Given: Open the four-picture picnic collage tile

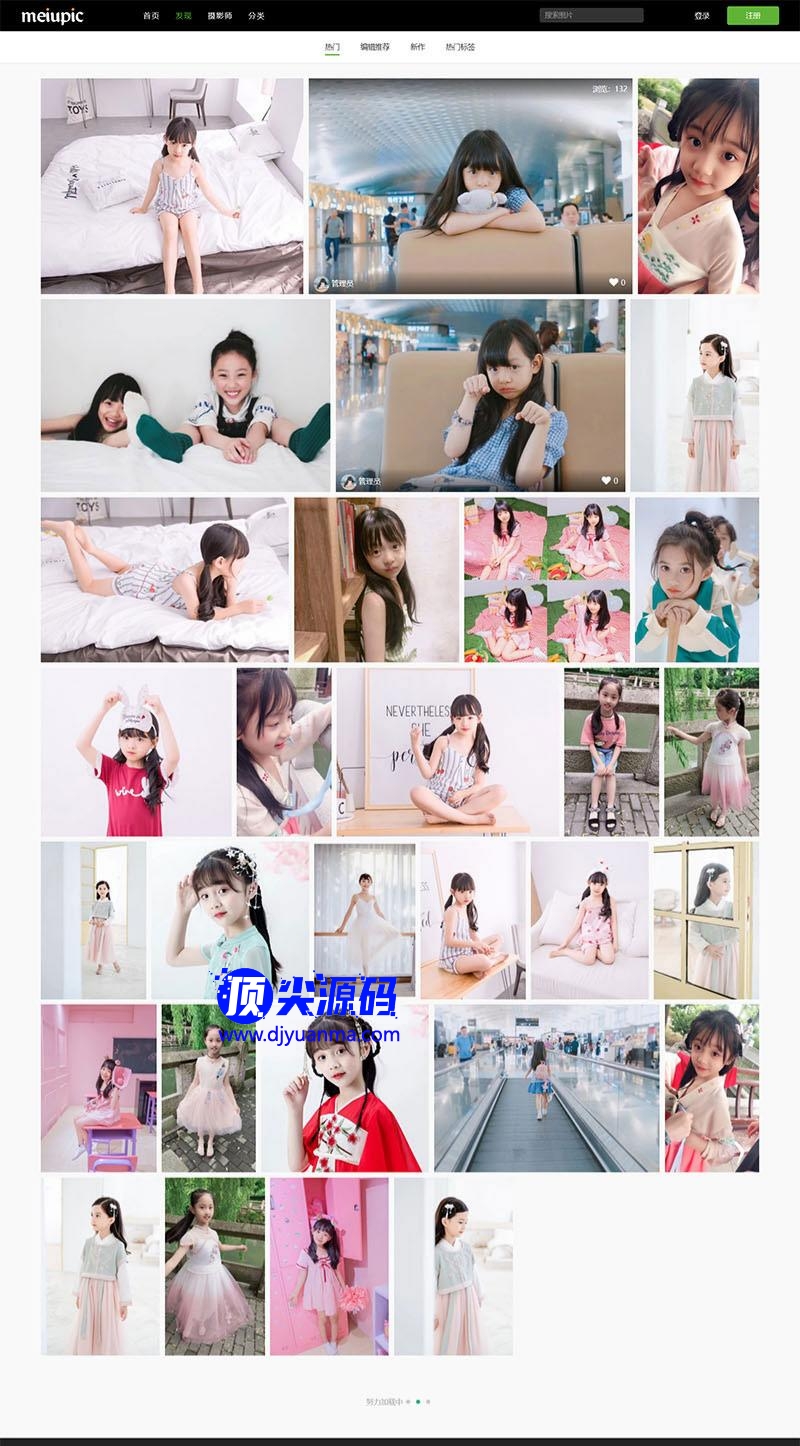Looking at the screenshot, I should tap(546, 580).
